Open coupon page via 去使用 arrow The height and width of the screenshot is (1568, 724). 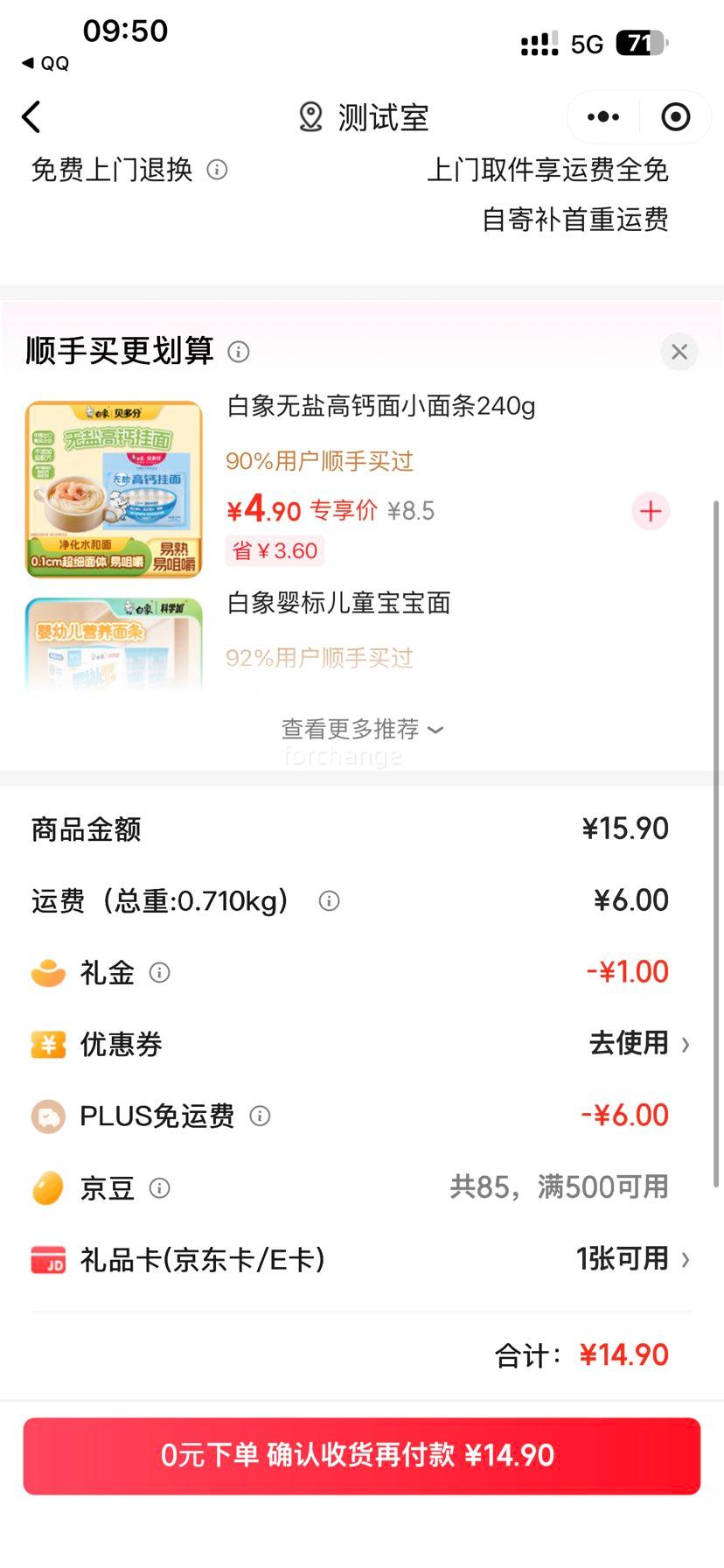pos(641,1044)
